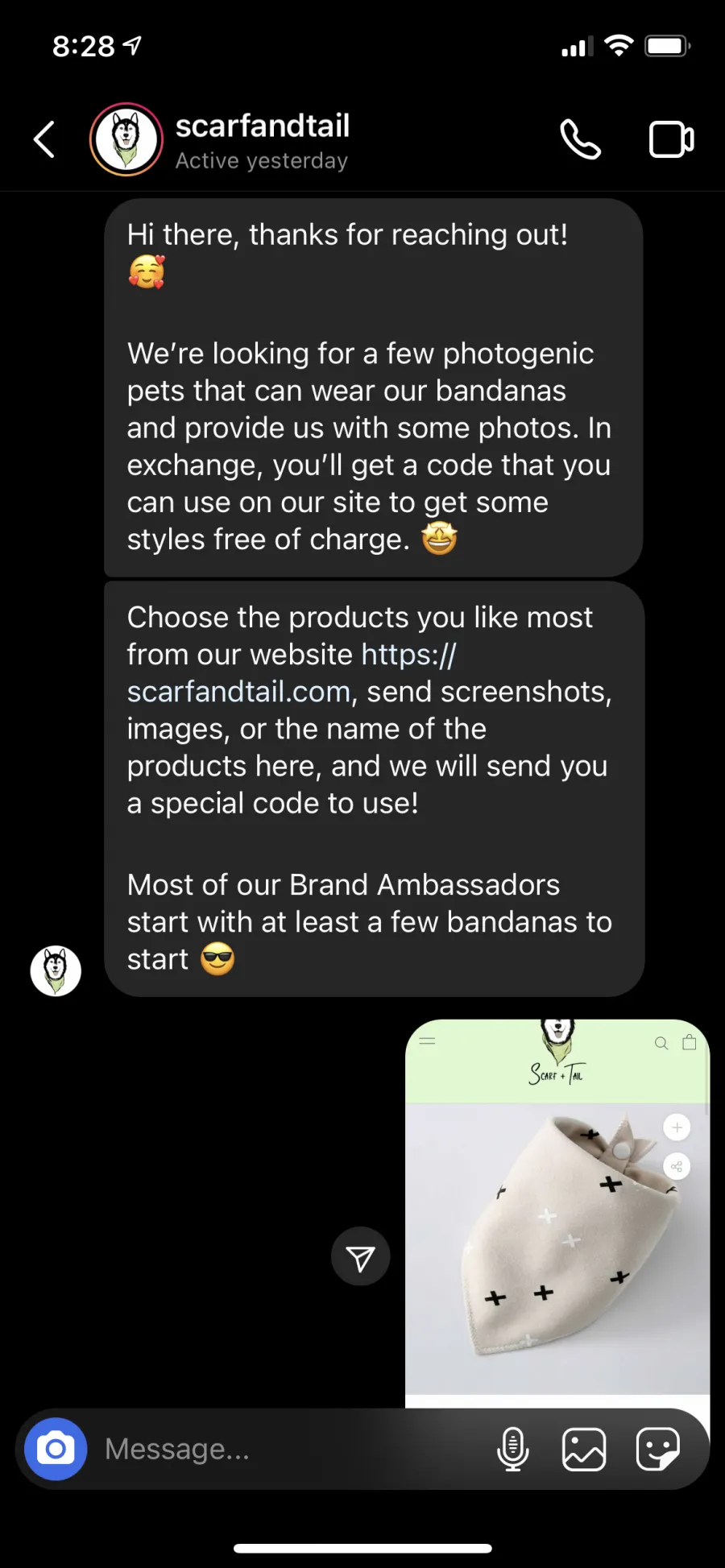Focus the Message text field
This screenshot has height=1568, width=725.
click(290, 1449)
